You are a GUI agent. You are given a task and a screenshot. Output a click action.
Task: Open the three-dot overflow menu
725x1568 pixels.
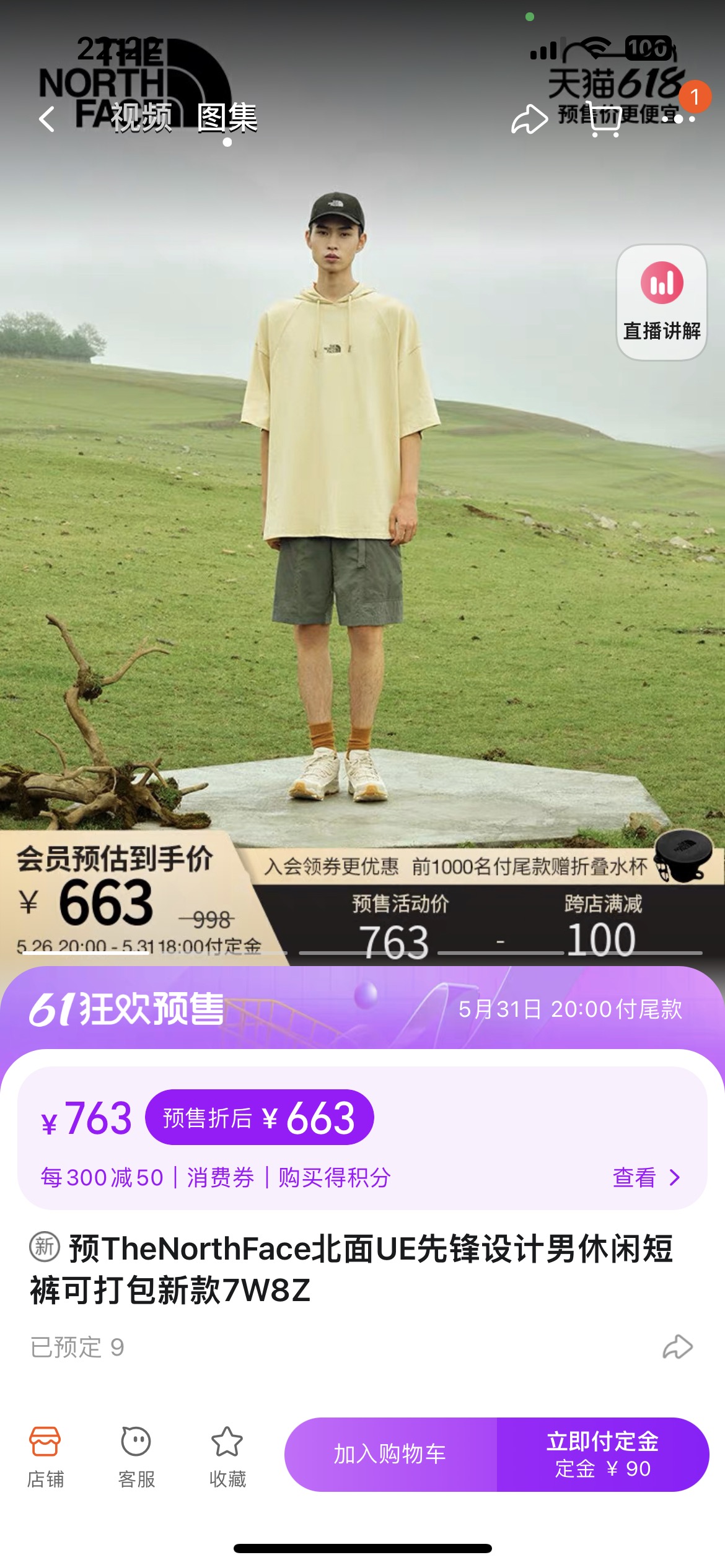coord(679,119)
